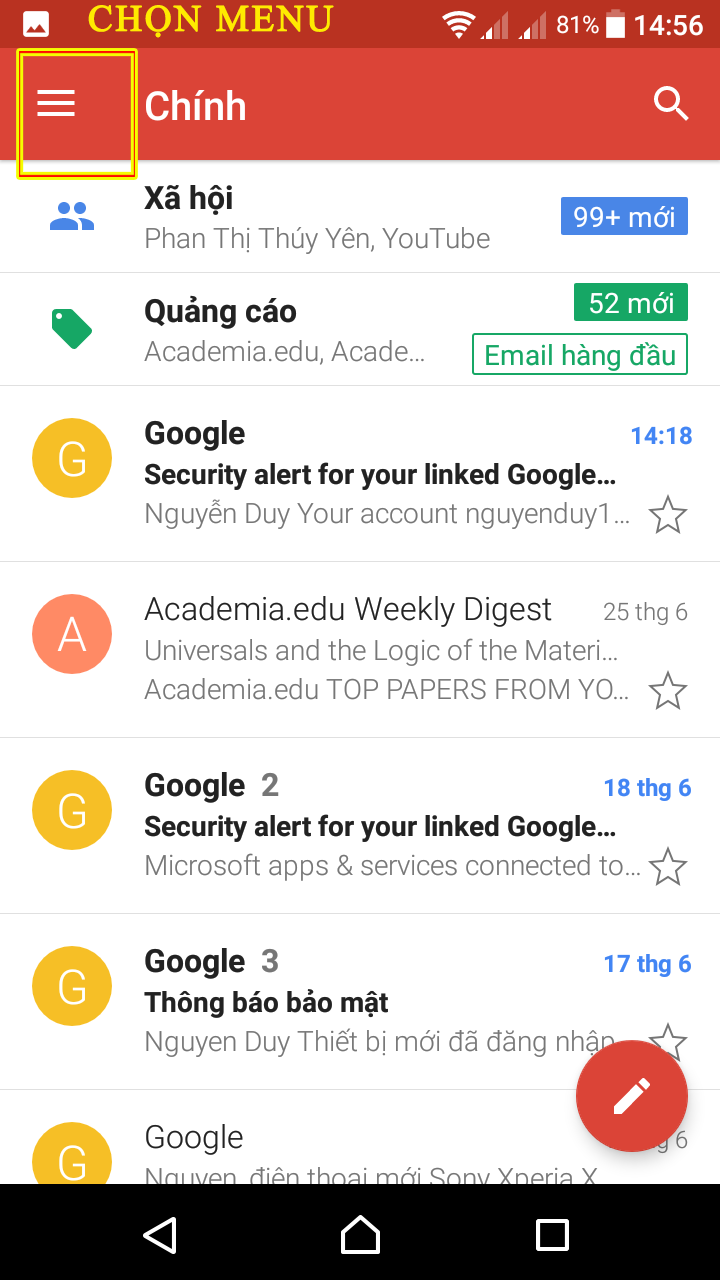Image resolution: width=720 pixels, height=1280 pixels.
Task: Star the Academia.edu Weekly Digest email
Action: tap(668, 691)
